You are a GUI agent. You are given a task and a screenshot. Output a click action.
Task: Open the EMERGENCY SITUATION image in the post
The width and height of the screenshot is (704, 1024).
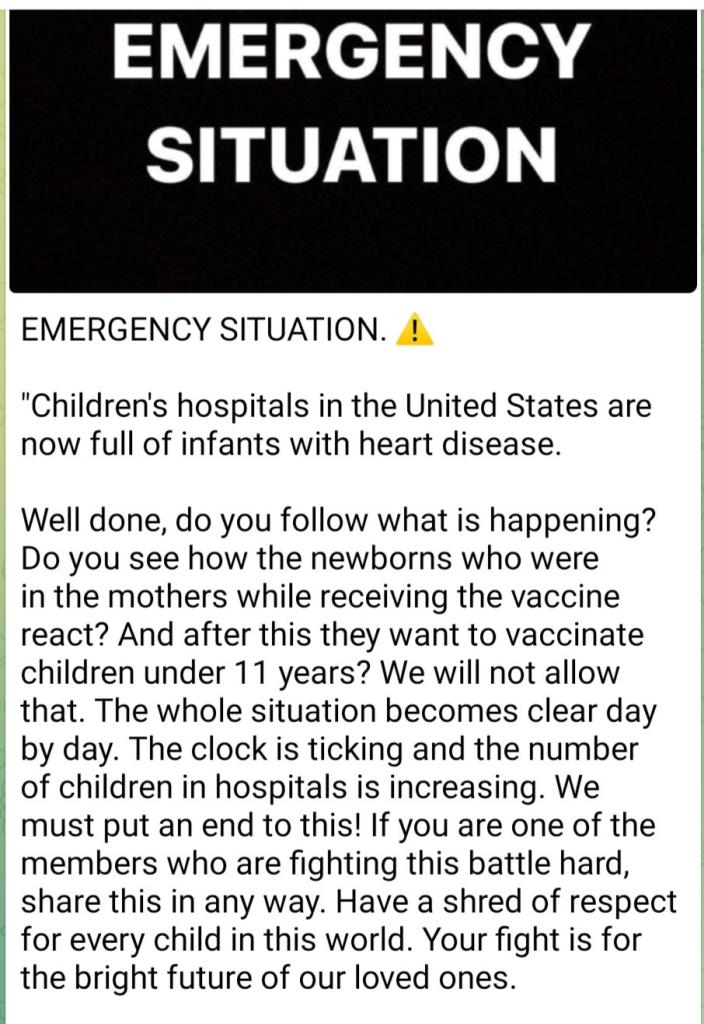[x=352, y=145]
